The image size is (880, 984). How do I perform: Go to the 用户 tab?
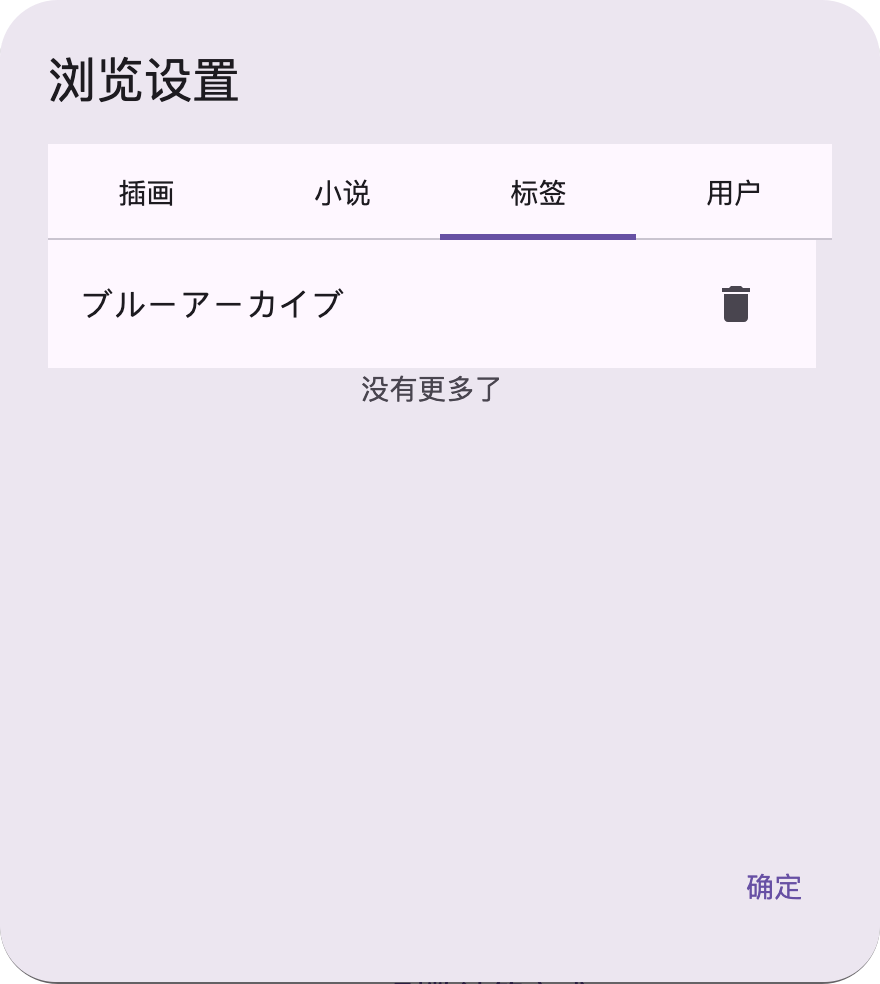tap(734, 193)
